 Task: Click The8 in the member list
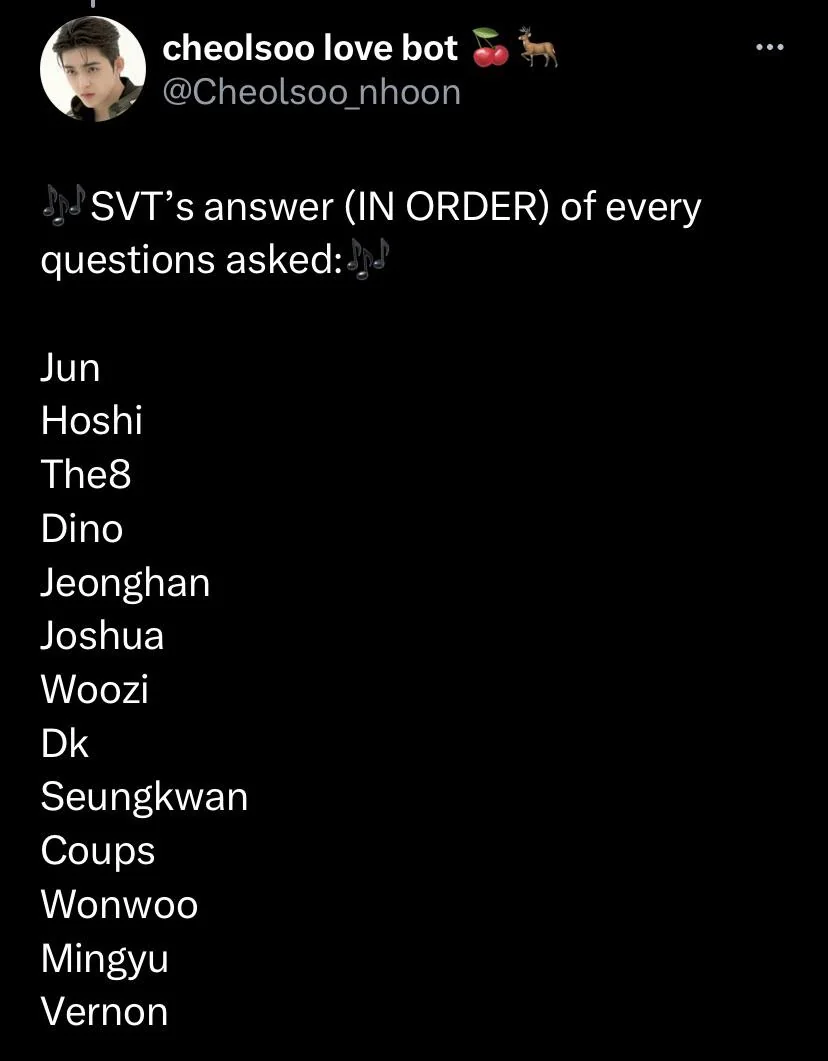click(86, 475)
